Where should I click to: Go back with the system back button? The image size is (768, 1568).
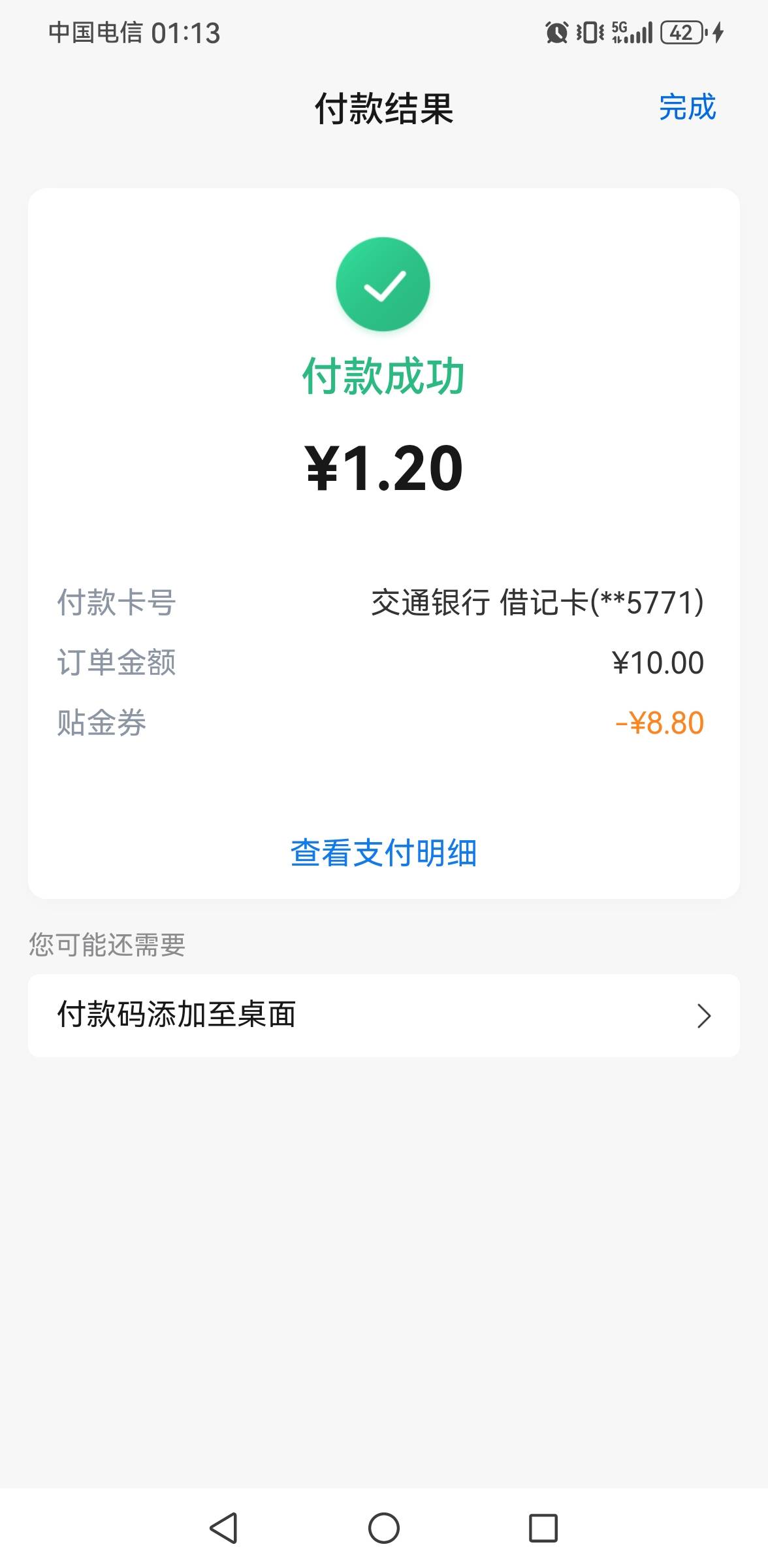[x=223, y=1528]
